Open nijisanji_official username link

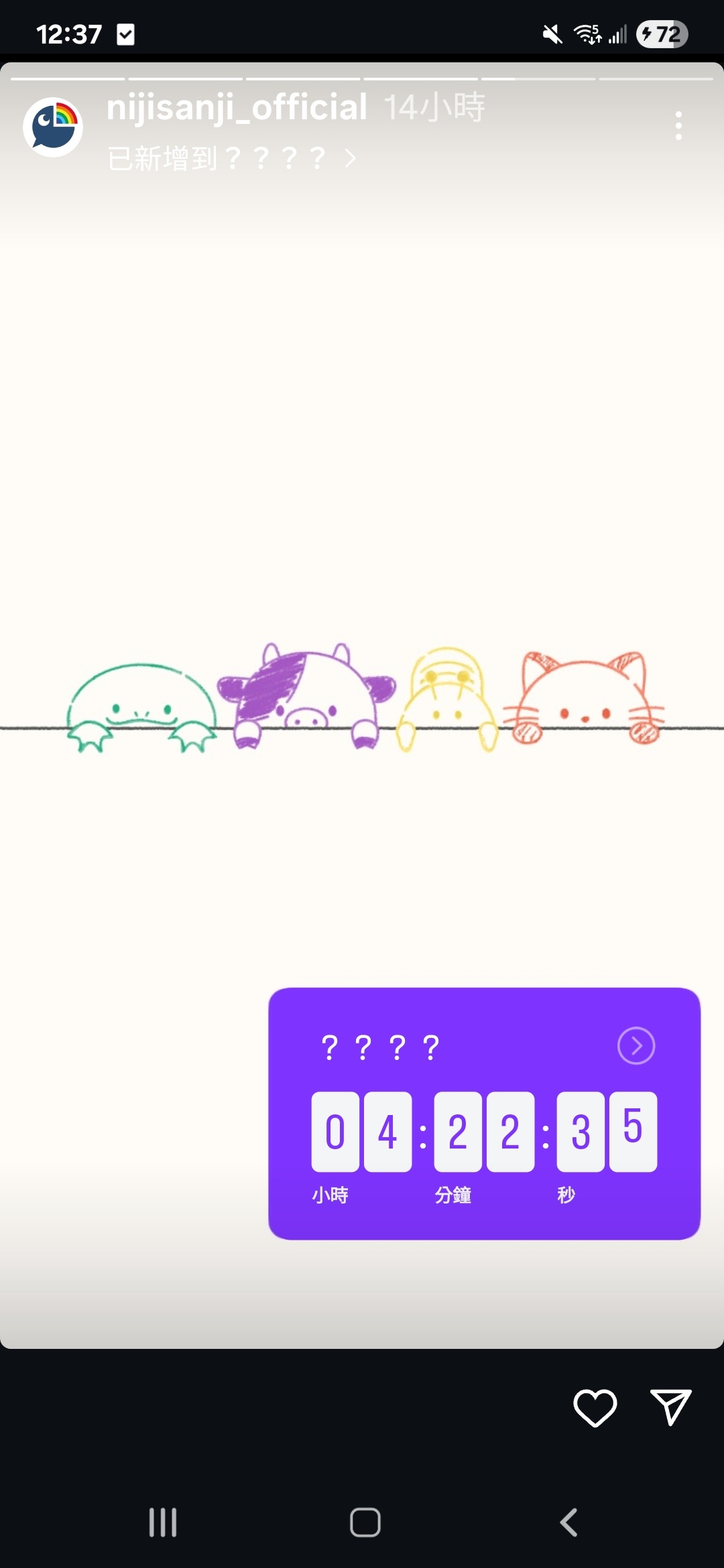(x=237, y=107)
